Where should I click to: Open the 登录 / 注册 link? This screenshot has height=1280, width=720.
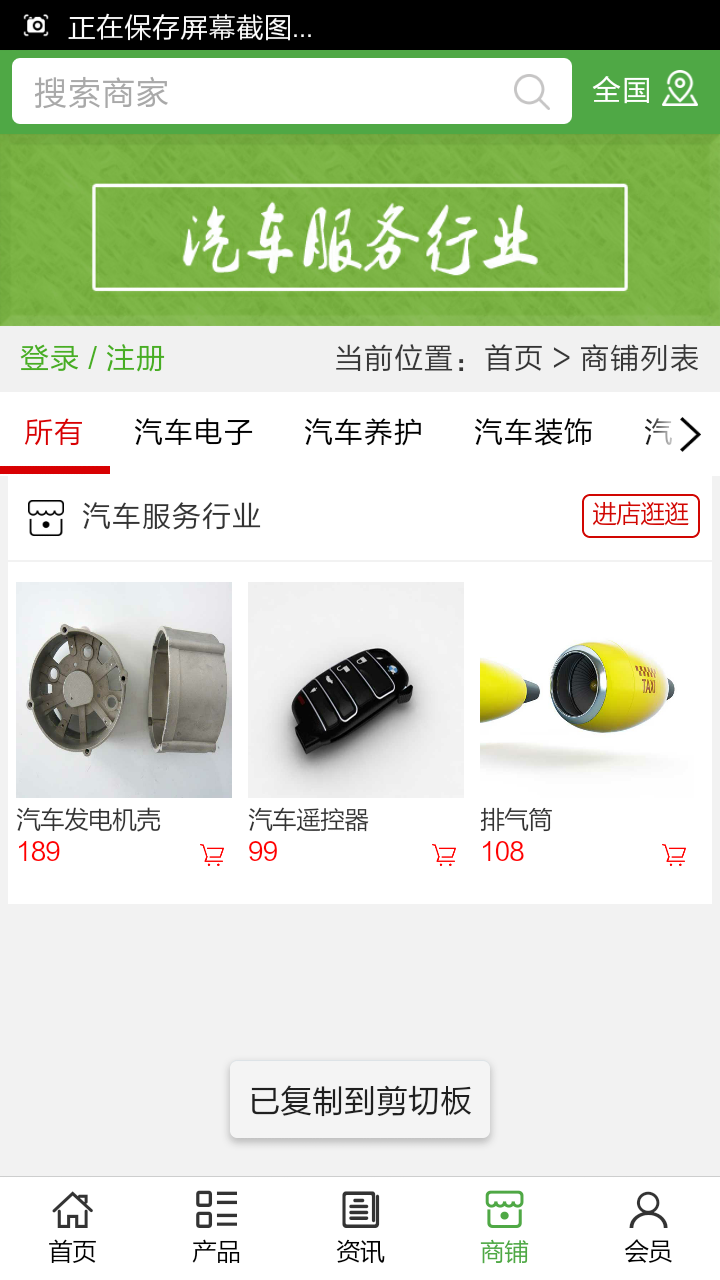pos(92,358)
